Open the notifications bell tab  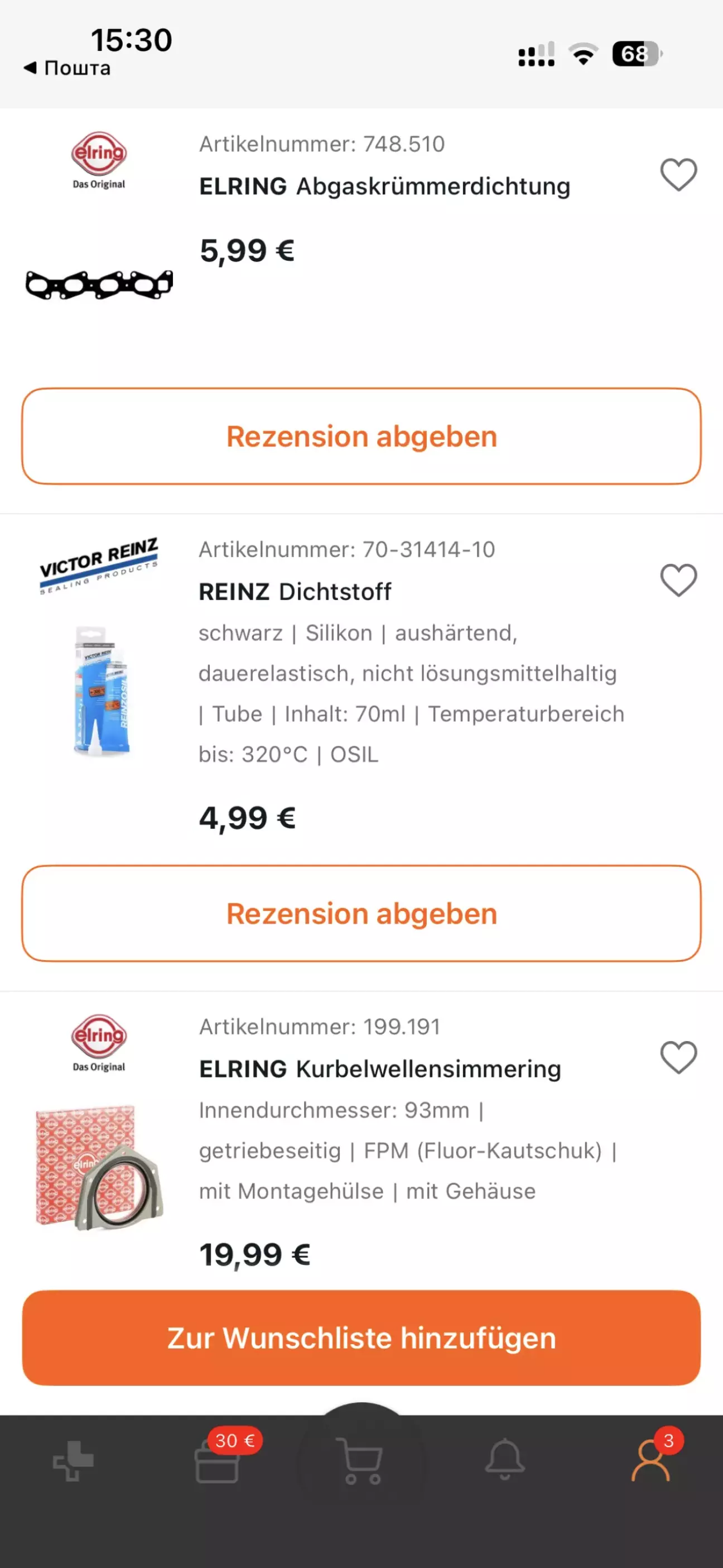pyautogui.click(x=505, y=1461)
